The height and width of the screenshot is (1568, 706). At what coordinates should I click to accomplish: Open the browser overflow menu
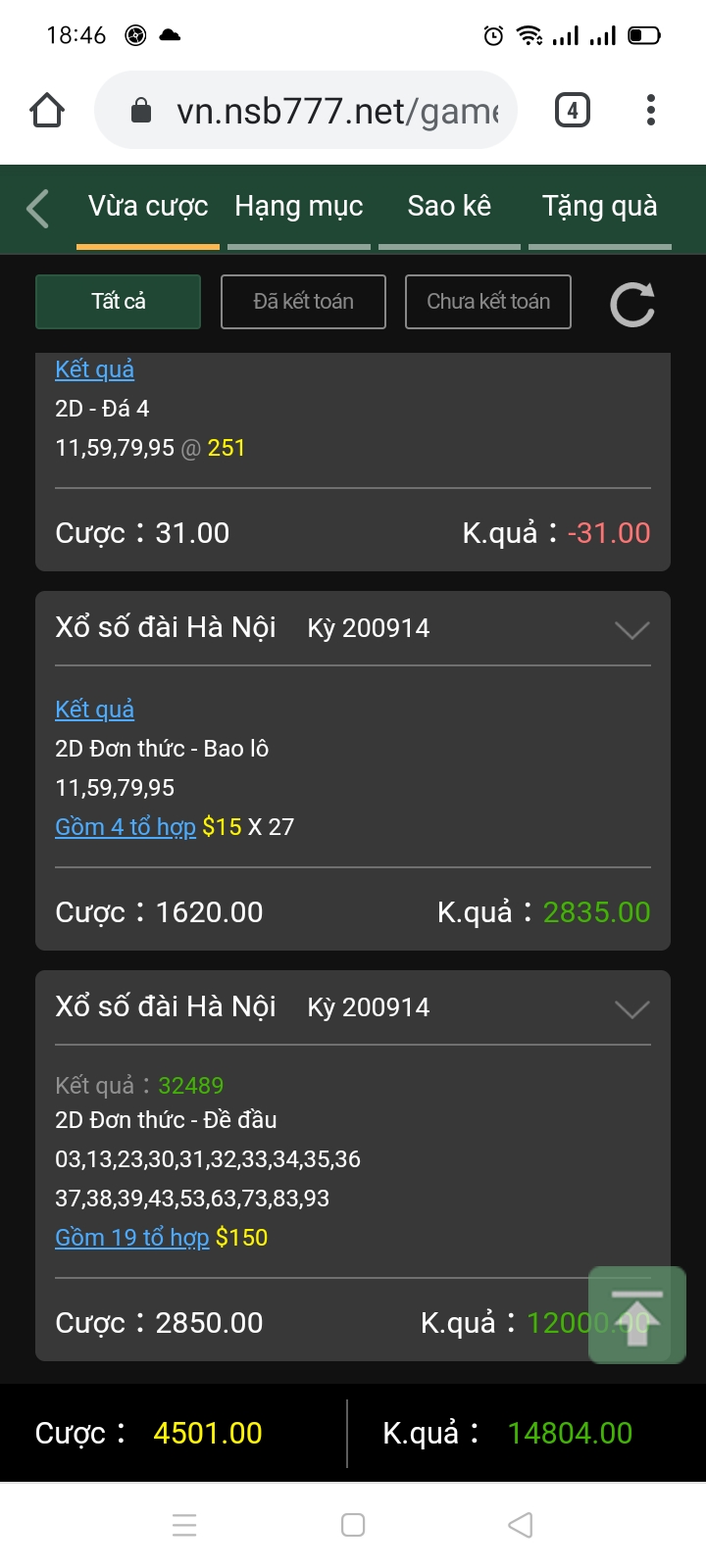(x=651, y=110)
